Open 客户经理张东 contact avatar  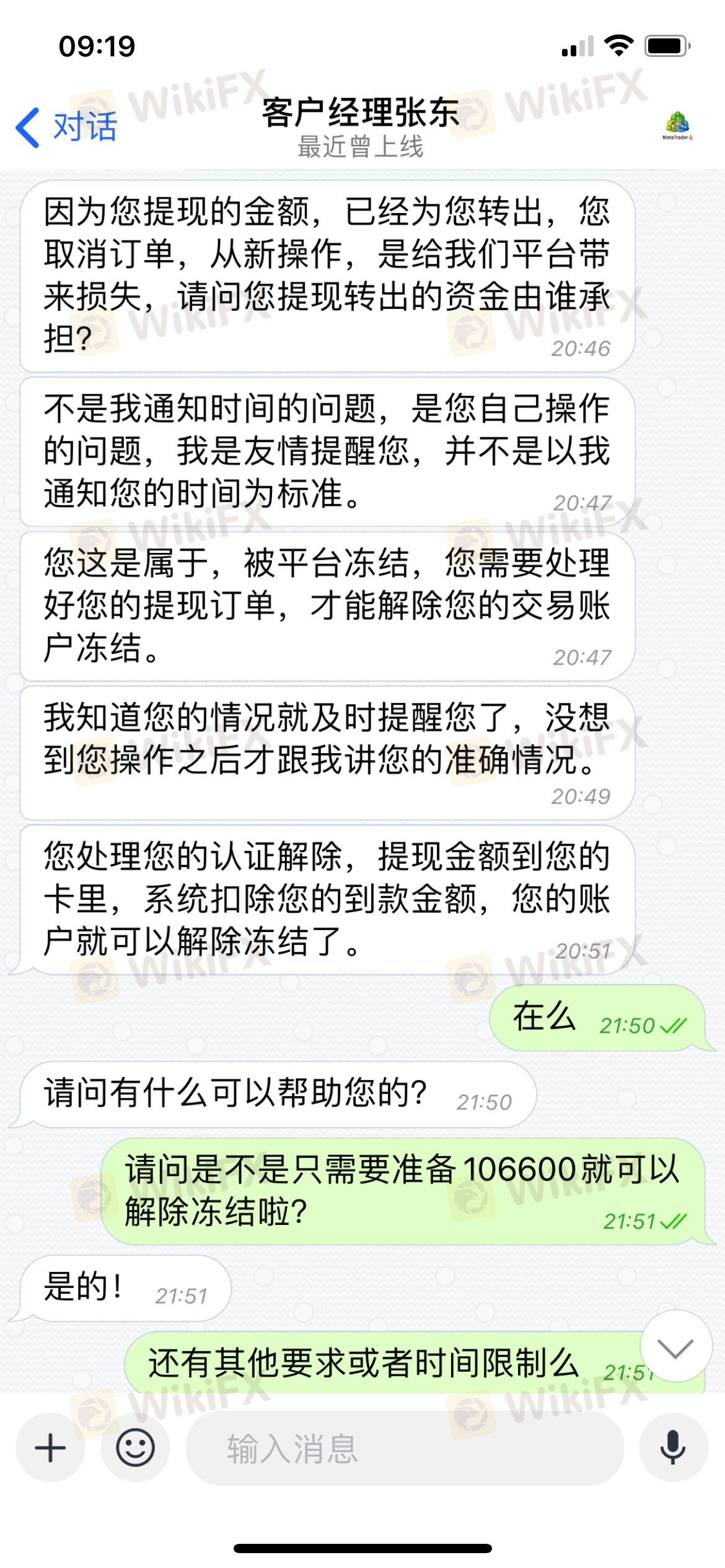[x=678, y=126]
